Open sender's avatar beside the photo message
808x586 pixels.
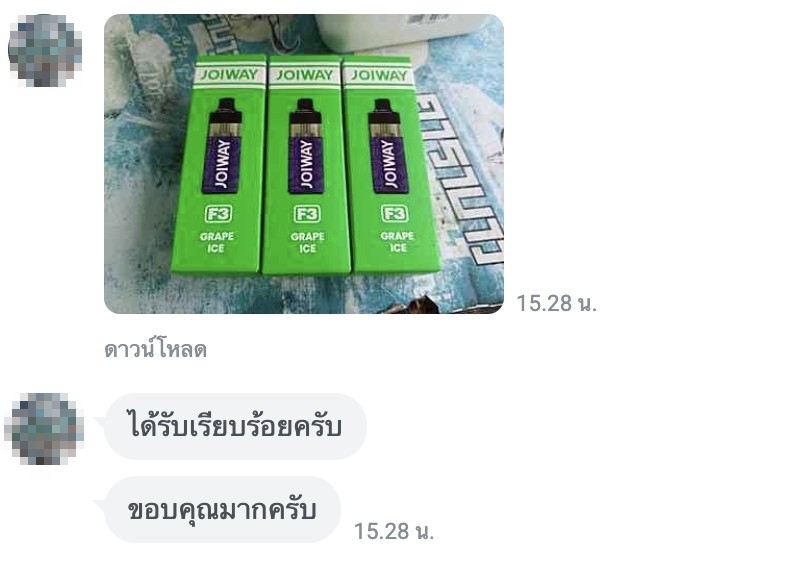click(x=45, y=50)
